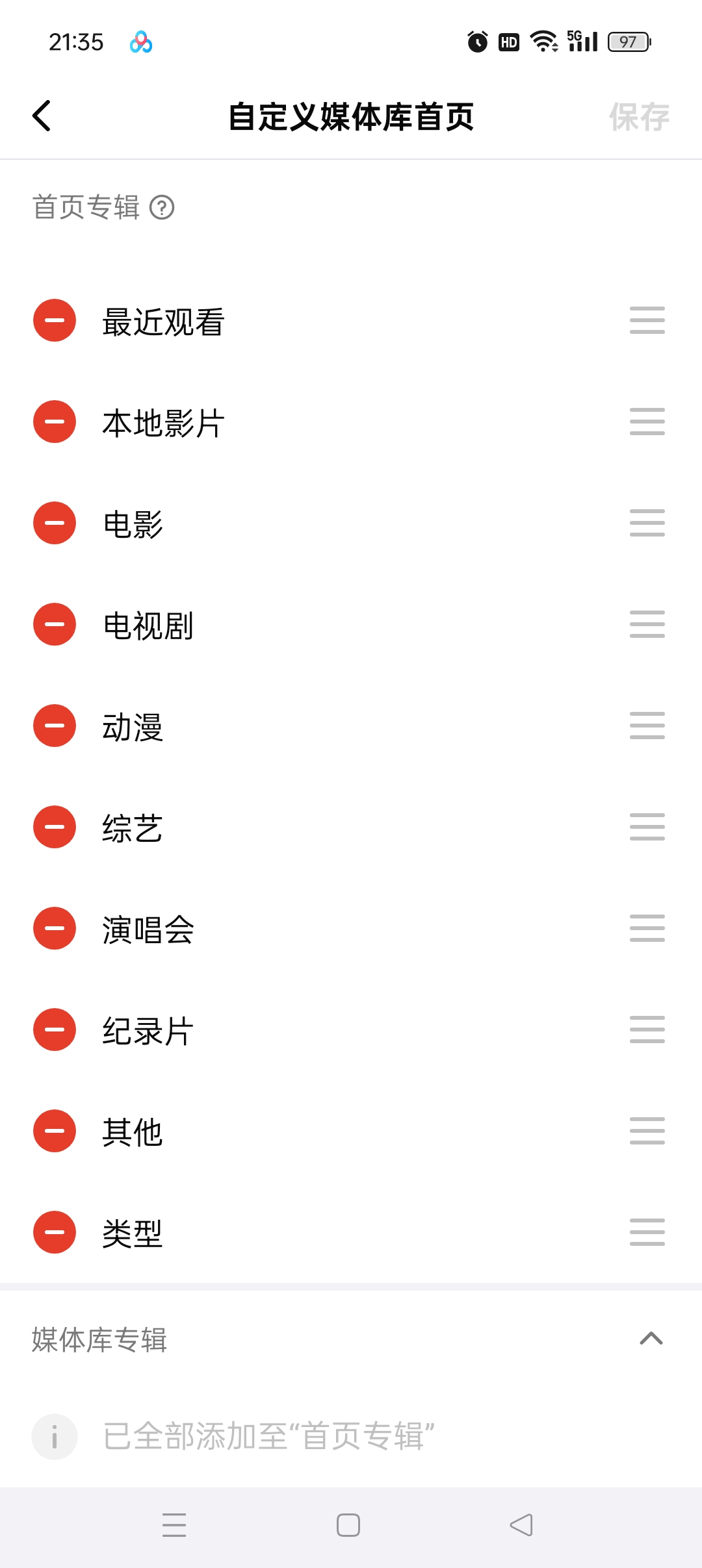The height and width of the screenshot is (1568, 702).
Task: Remove 纪录片 from homepage albums
Action: [55, 1030]
